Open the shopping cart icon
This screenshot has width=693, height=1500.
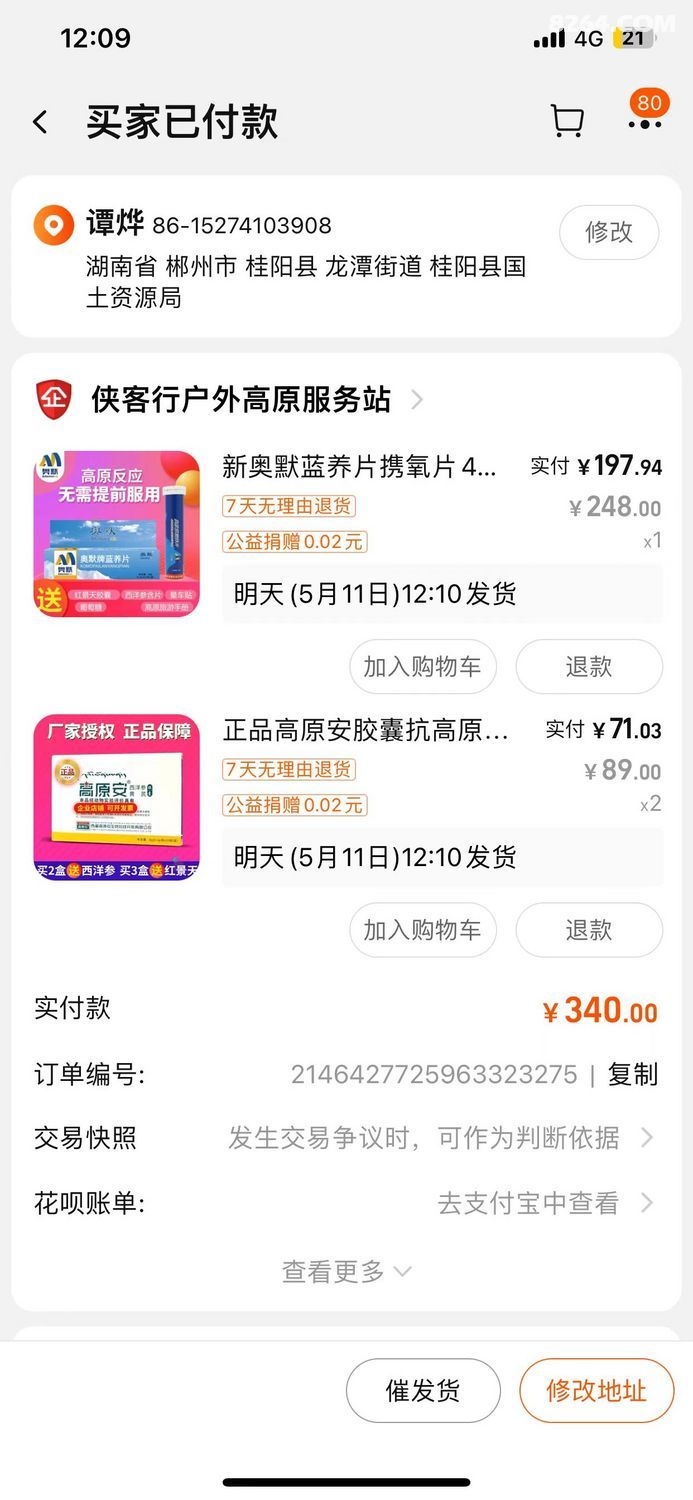point(567,121)
